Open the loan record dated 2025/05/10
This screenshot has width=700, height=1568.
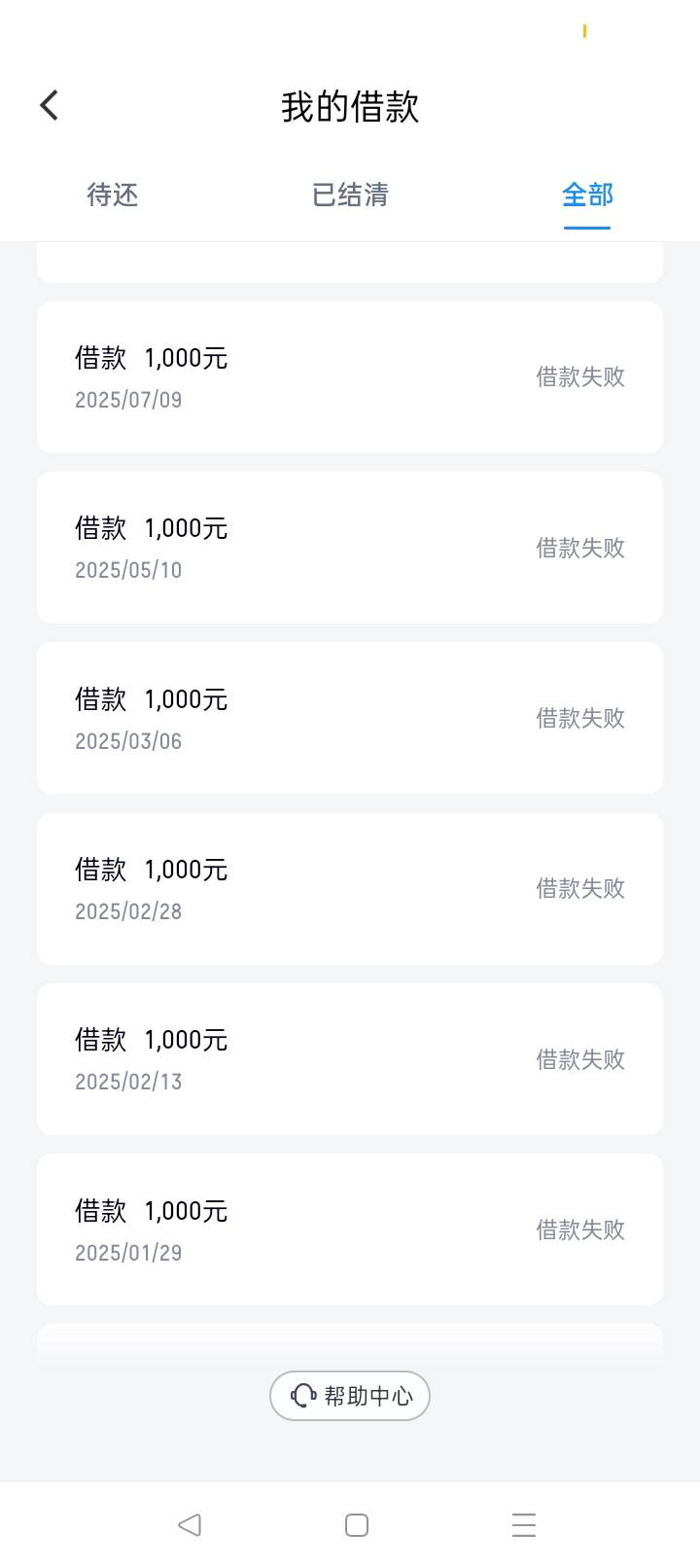coord(350,548)
